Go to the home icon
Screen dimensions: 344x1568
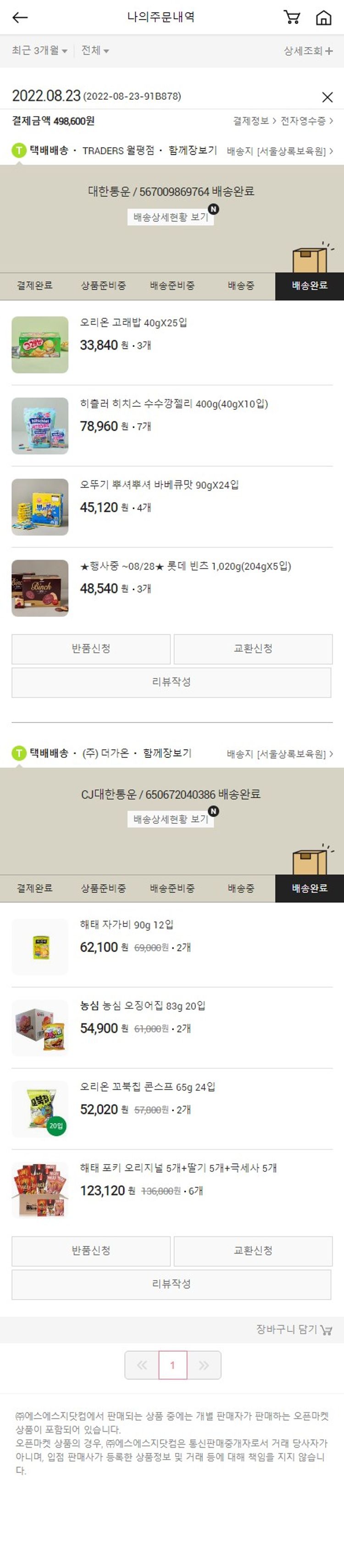323,17
